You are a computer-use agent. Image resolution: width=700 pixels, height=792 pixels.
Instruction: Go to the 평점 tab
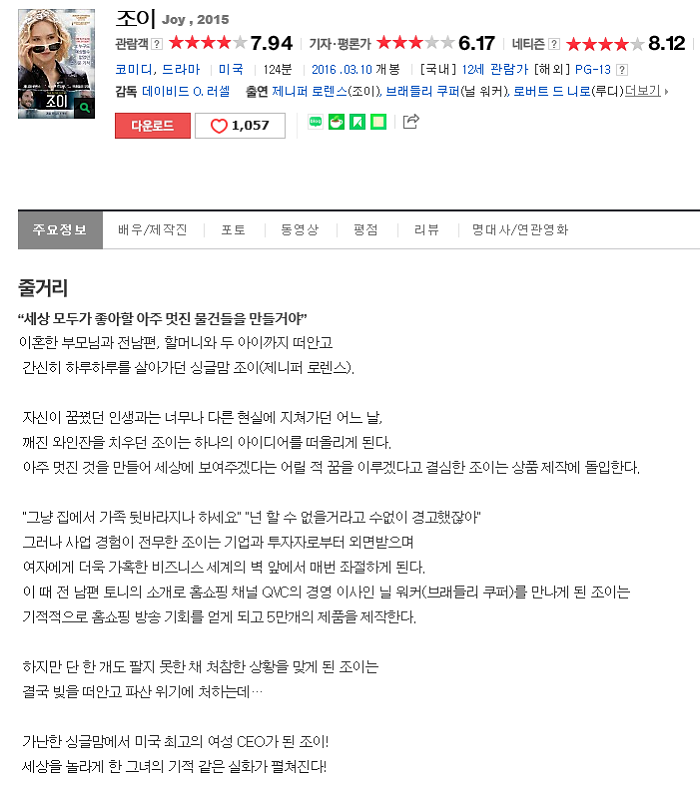click(365, 230)
